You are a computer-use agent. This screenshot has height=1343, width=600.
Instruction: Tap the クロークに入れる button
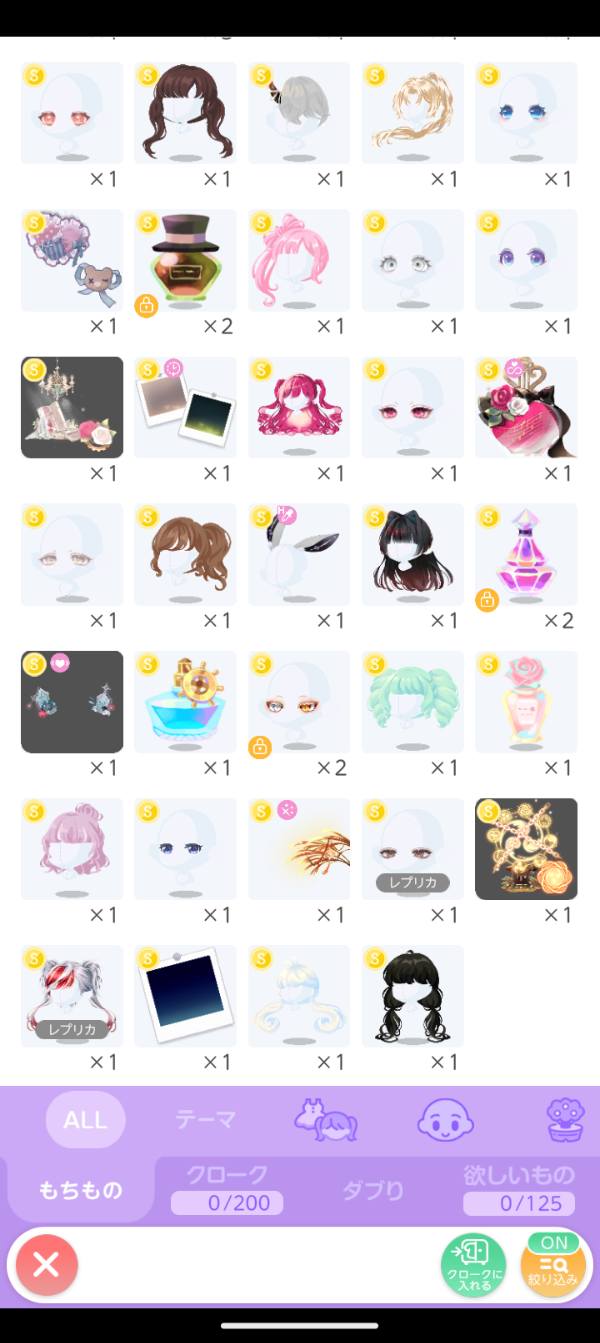coord(473,1266)
